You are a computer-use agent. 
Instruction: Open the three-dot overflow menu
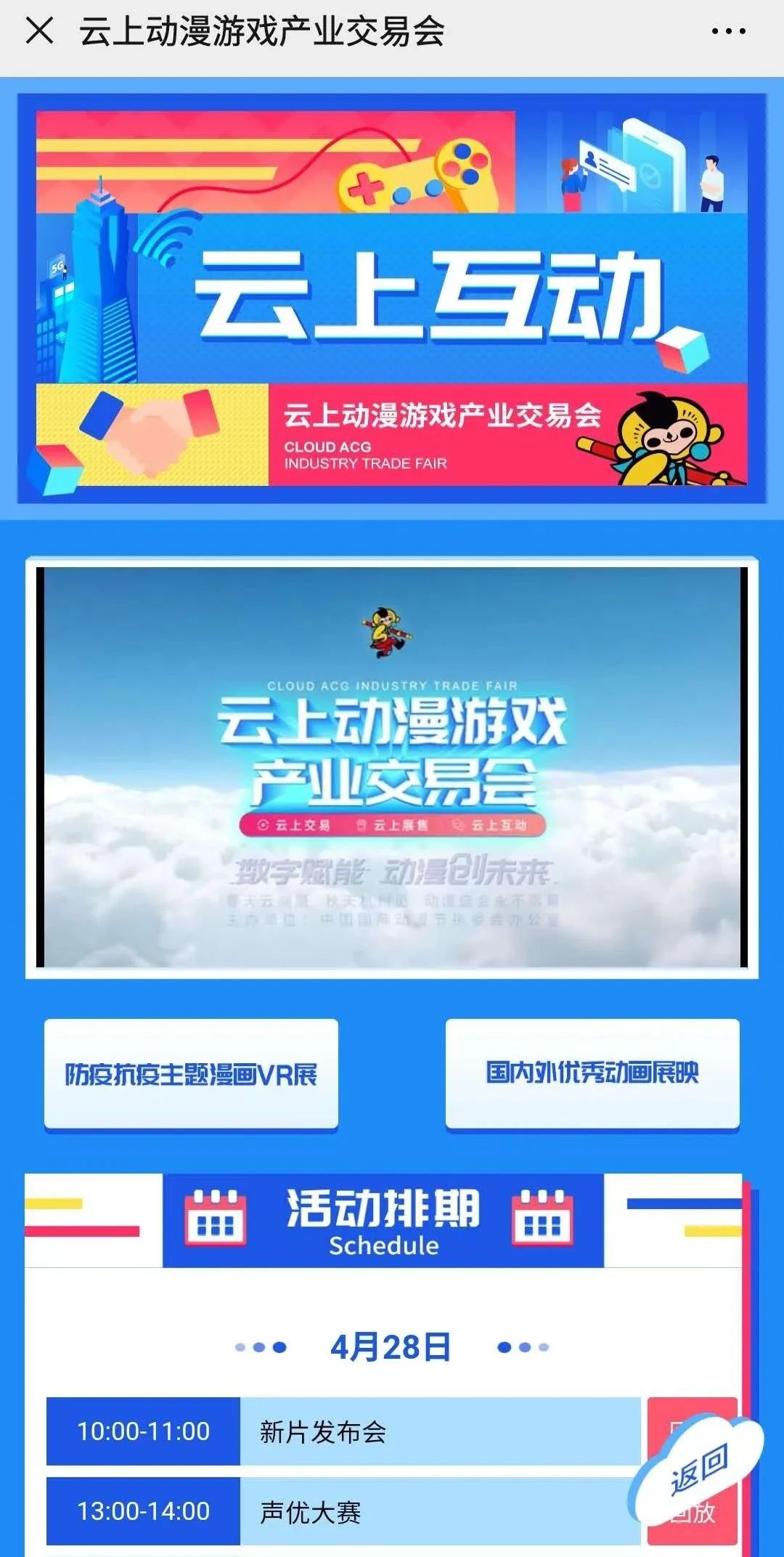coord(728,31)
